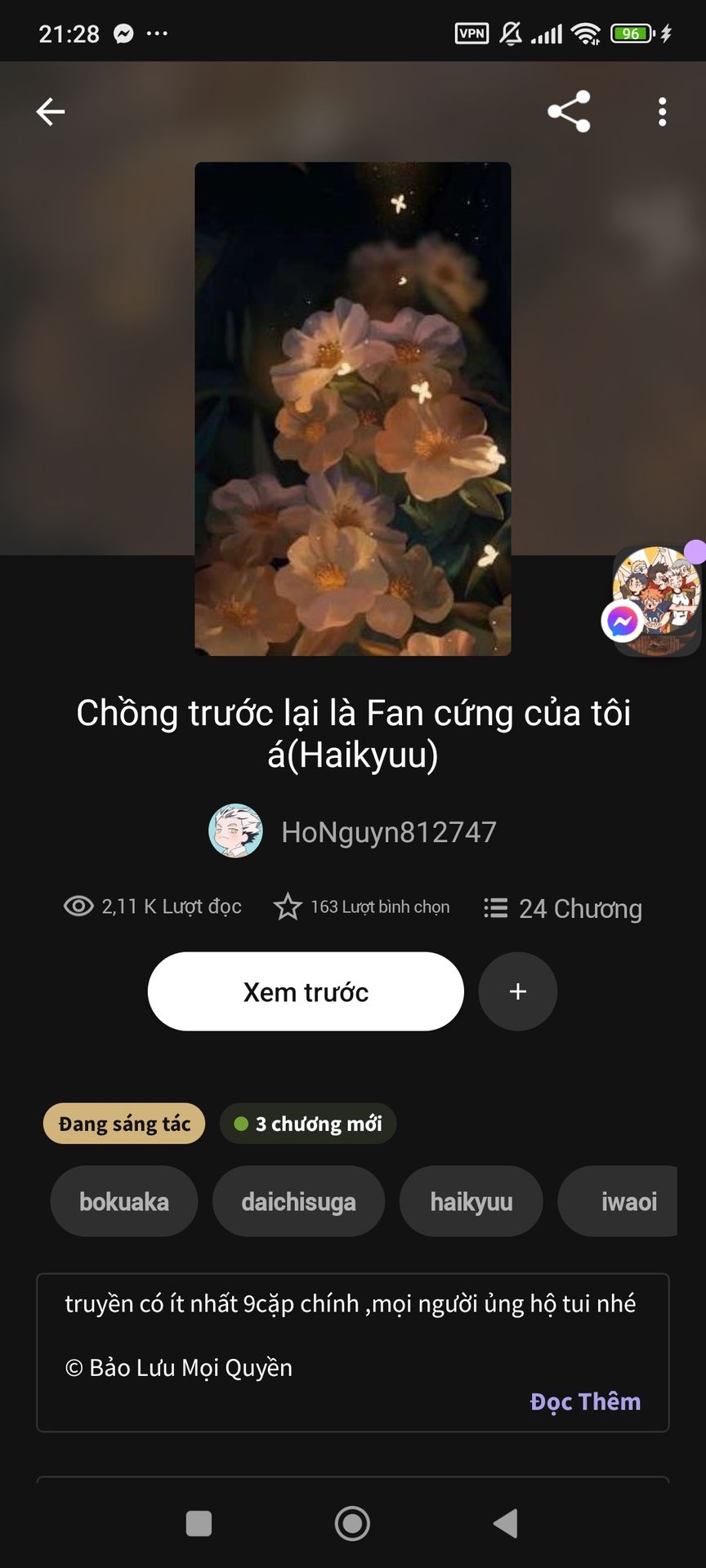Select the haikyuu tag
This screenshot has height=1568, width=706.
(471, 1201)
